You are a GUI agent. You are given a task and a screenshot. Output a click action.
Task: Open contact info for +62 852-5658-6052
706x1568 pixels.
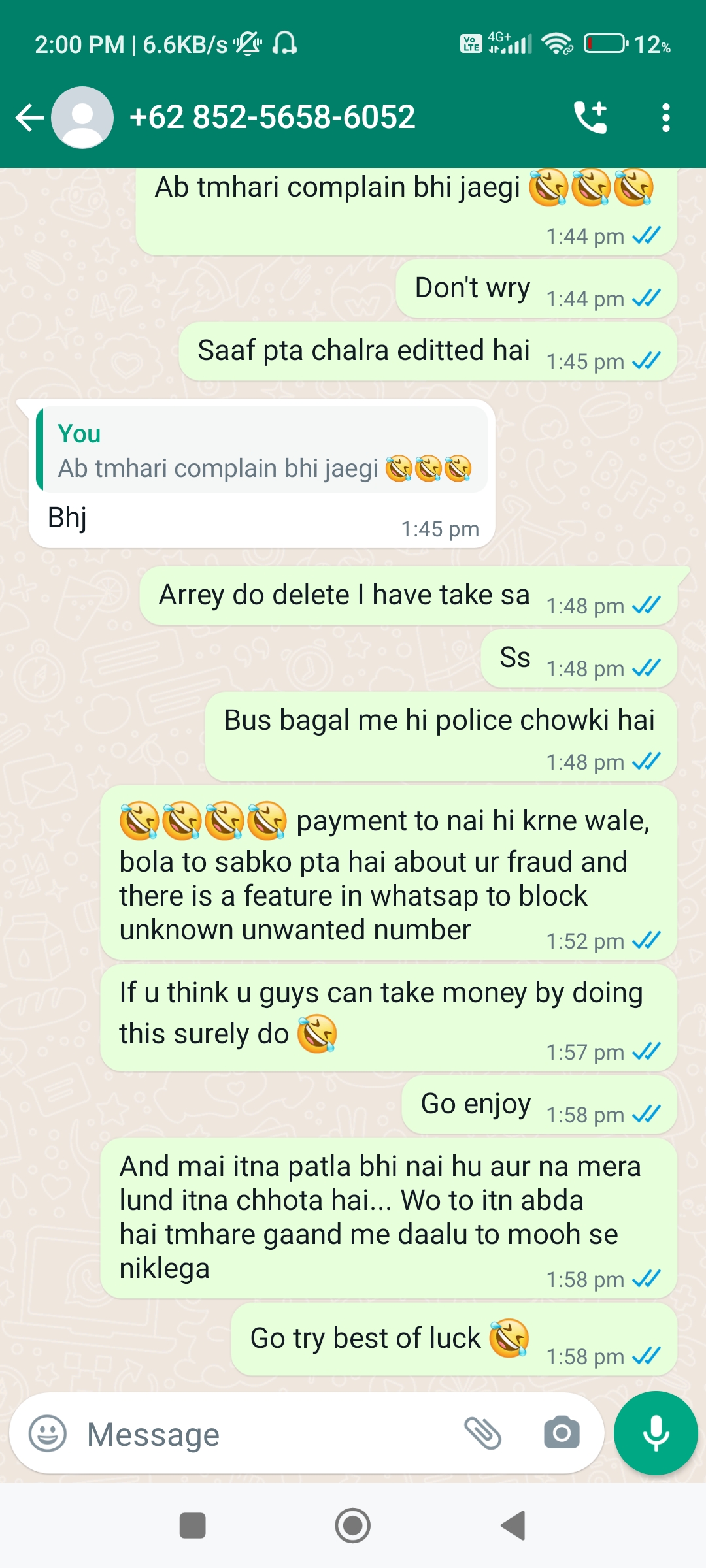[x=272, y=118]
